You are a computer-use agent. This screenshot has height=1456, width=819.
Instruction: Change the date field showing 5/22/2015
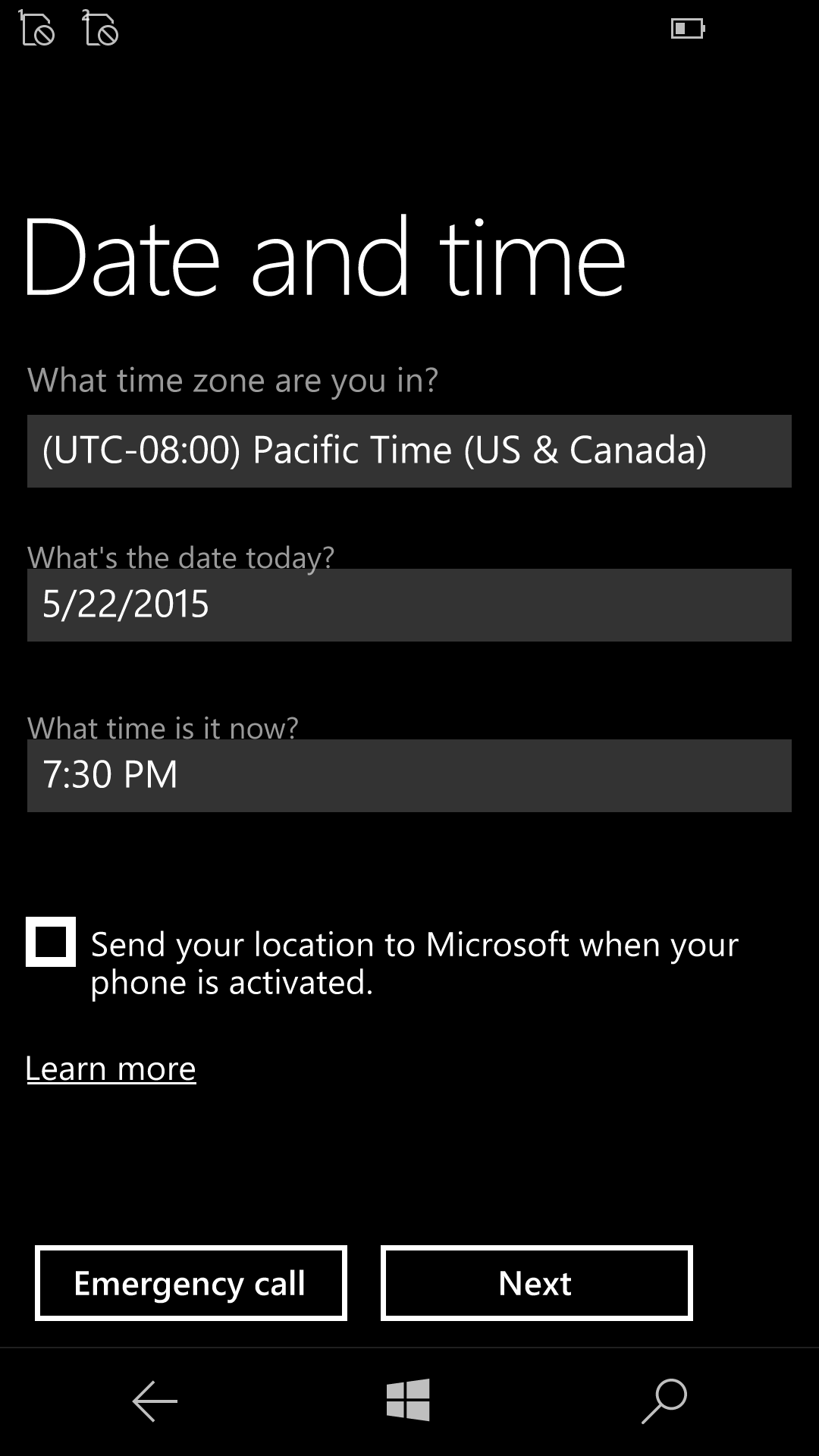(x=409, y=605)
